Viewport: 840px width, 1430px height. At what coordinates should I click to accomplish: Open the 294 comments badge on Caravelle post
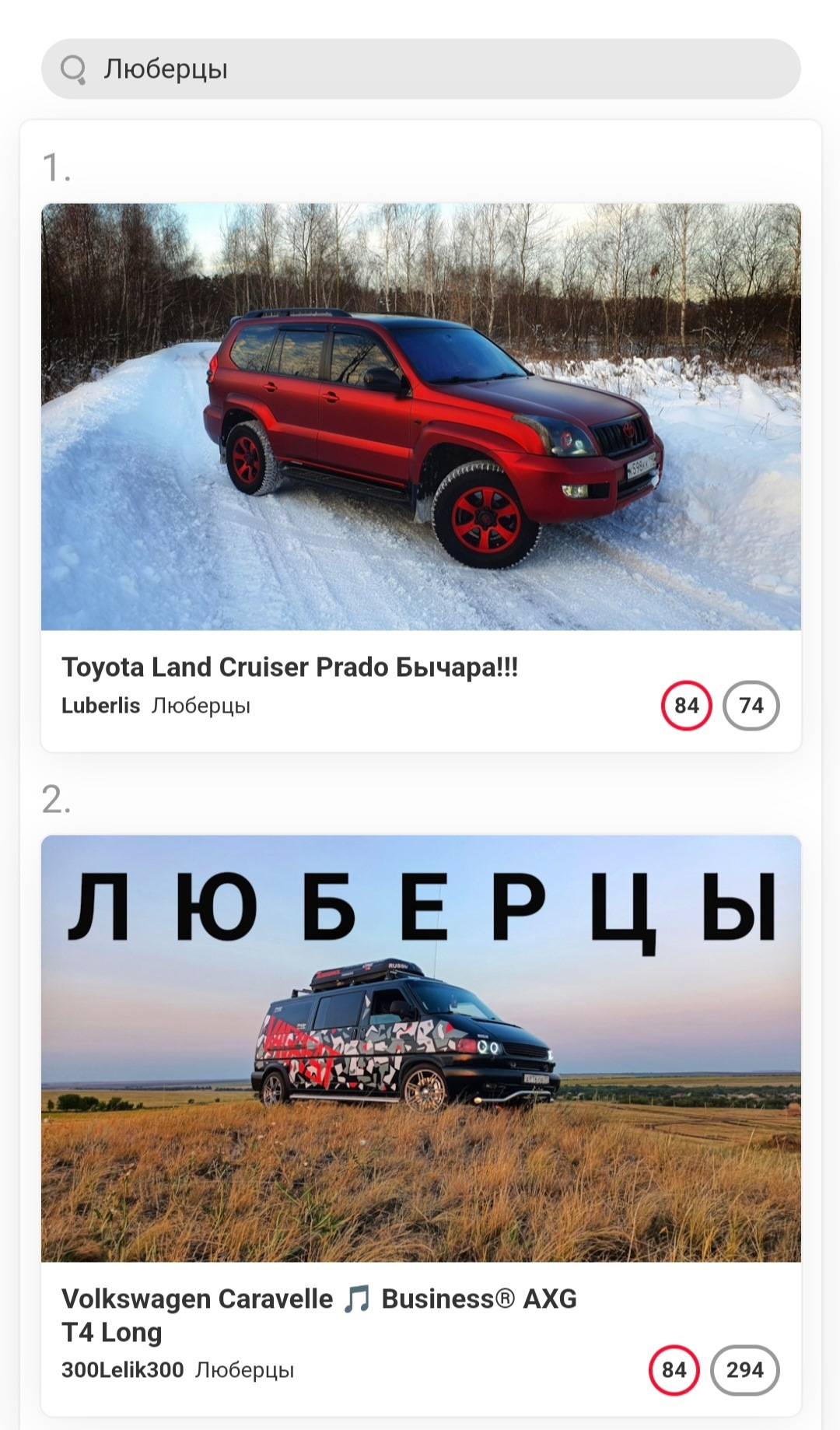point(745,1369)
